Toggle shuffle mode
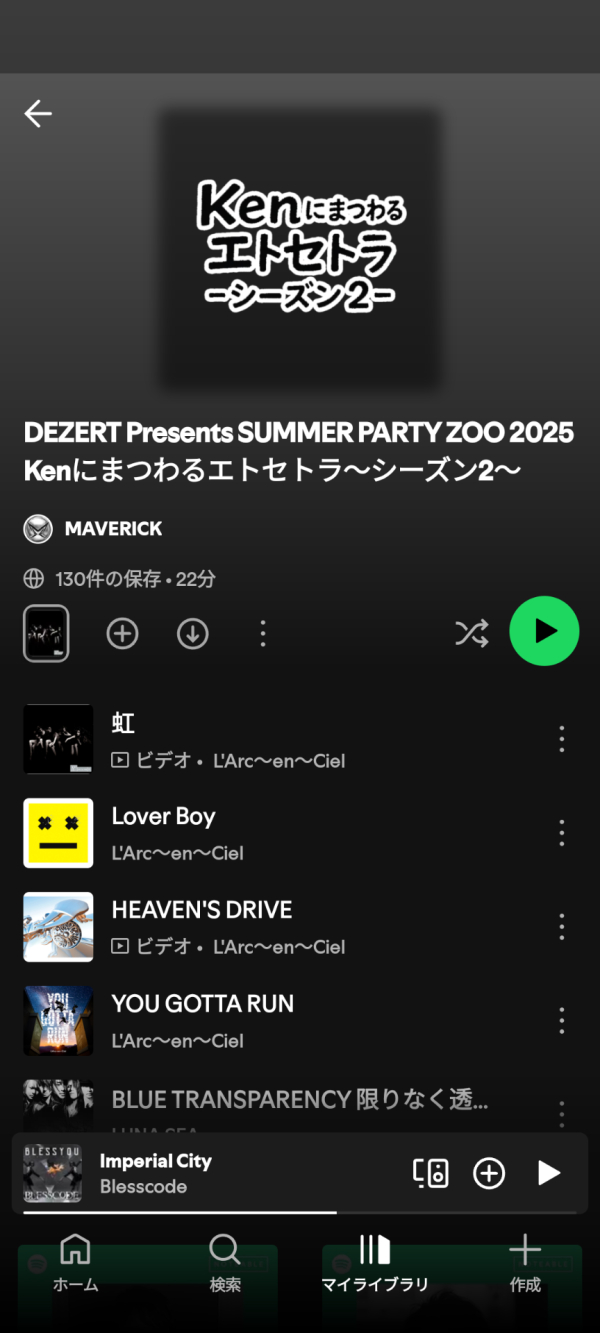Image resolution: width=600 pixels, height=1333 pixels. click(x=471, y=632)
